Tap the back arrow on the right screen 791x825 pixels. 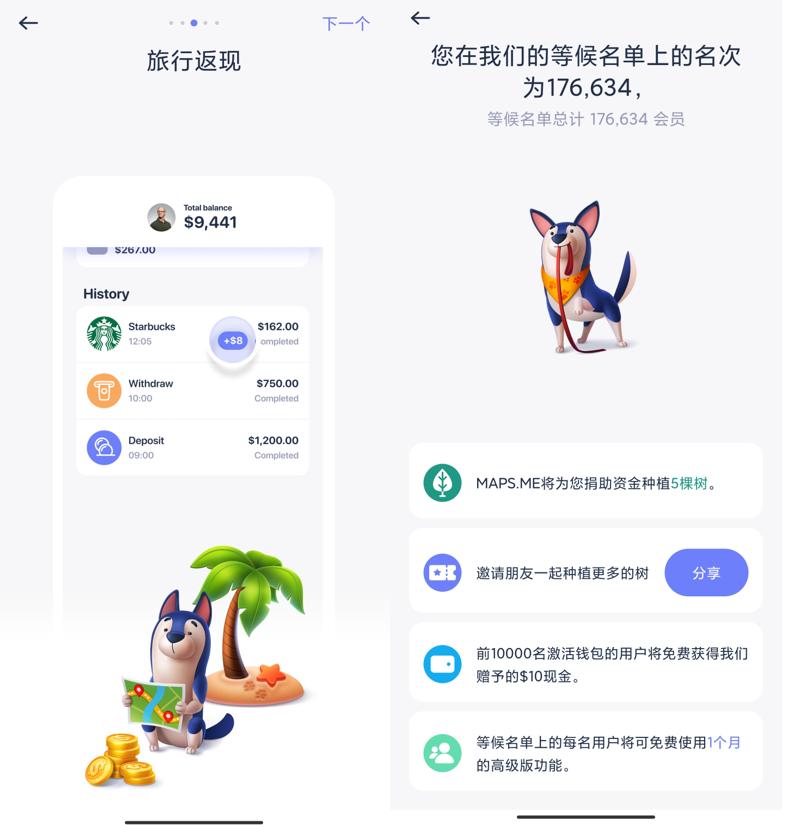coord(419,18)
